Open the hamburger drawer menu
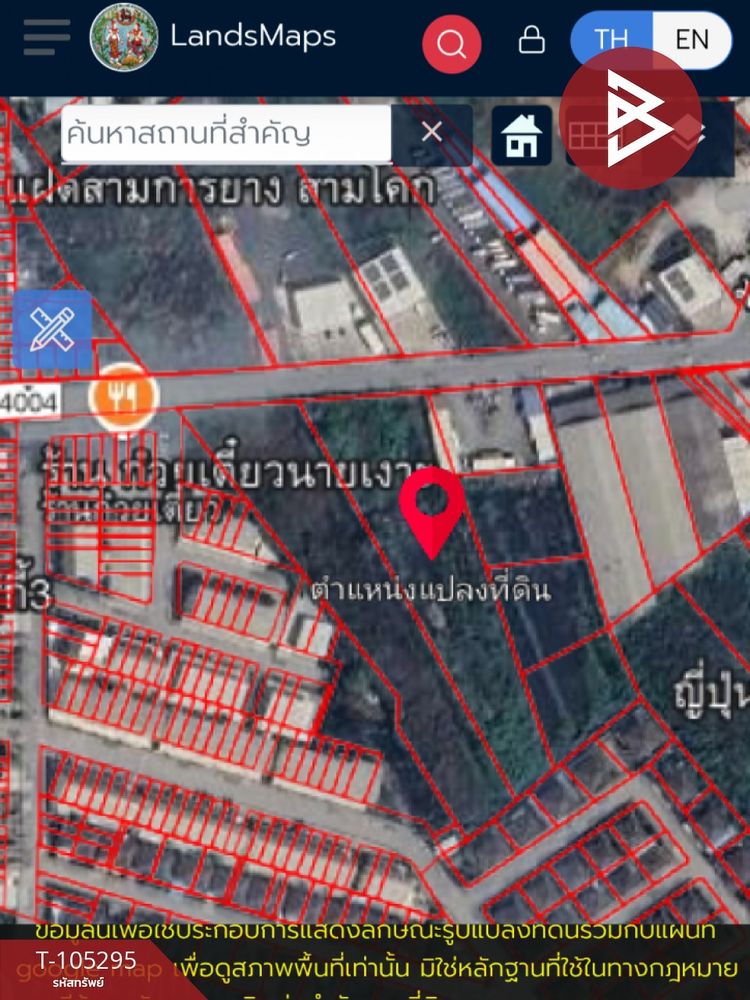This screenshot has height=1000, width=750. coord(47,38)
